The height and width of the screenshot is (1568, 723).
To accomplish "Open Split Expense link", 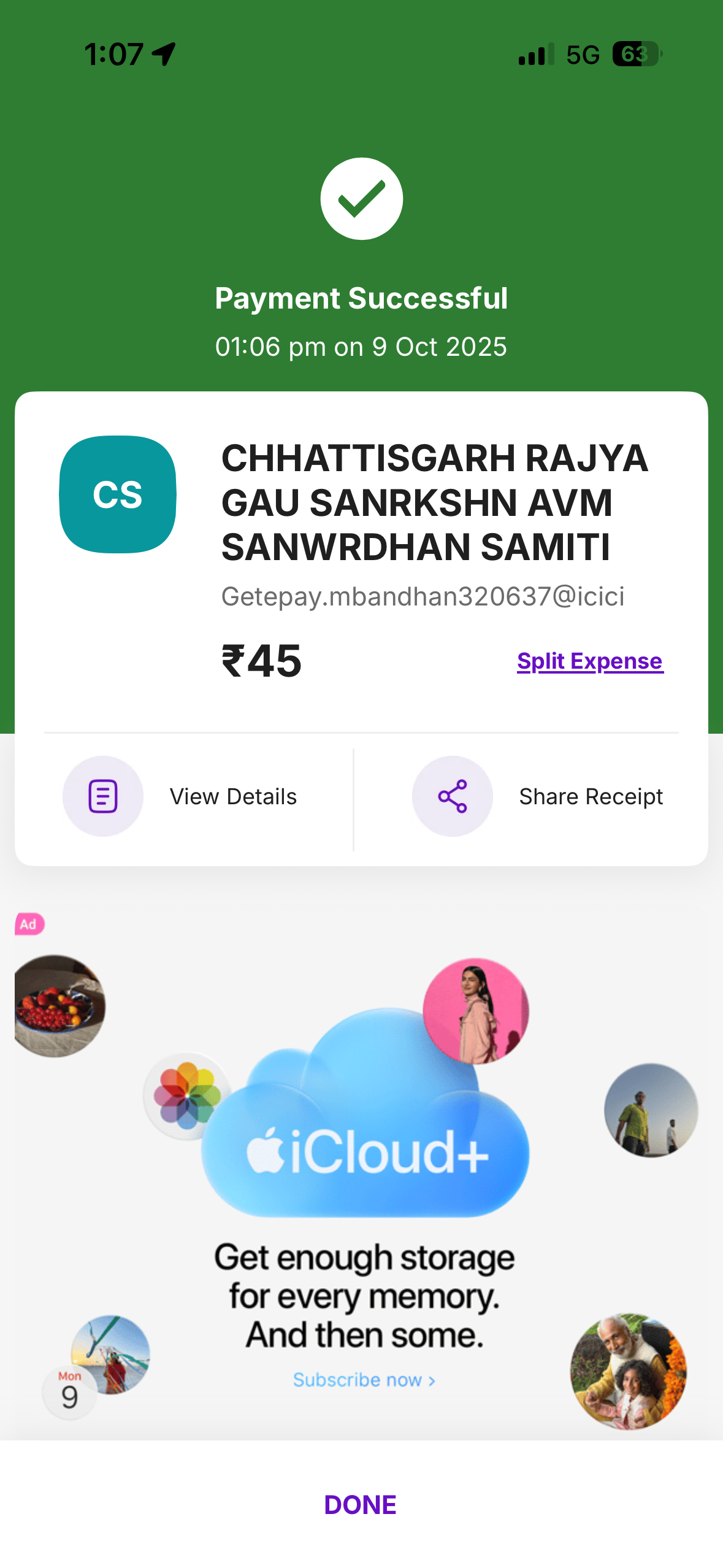I will click(x=589, y=661).
